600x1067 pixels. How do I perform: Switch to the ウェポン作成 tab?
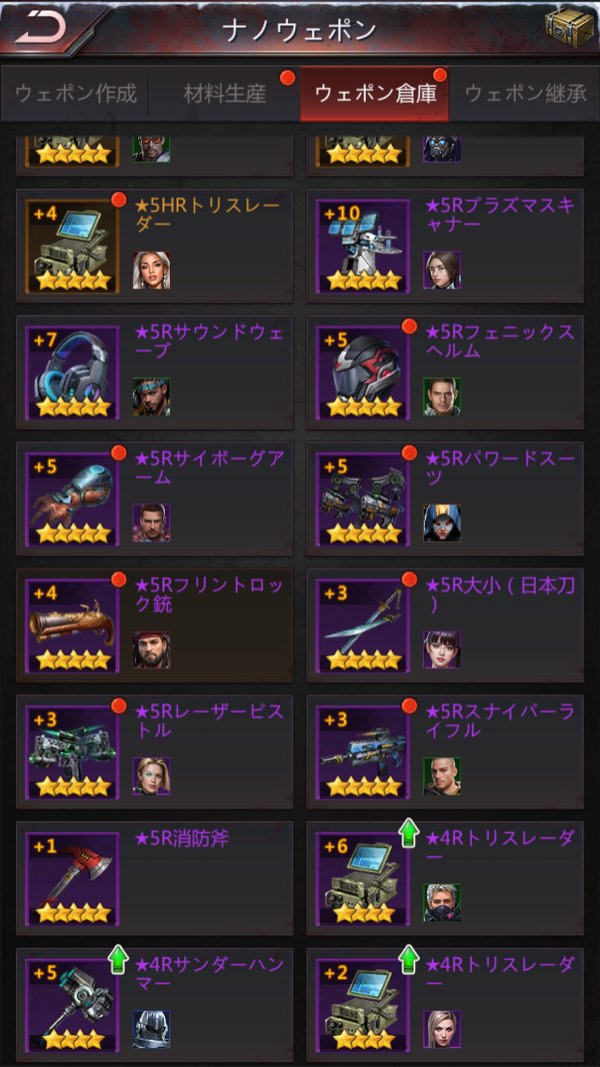tap(75, 95)
